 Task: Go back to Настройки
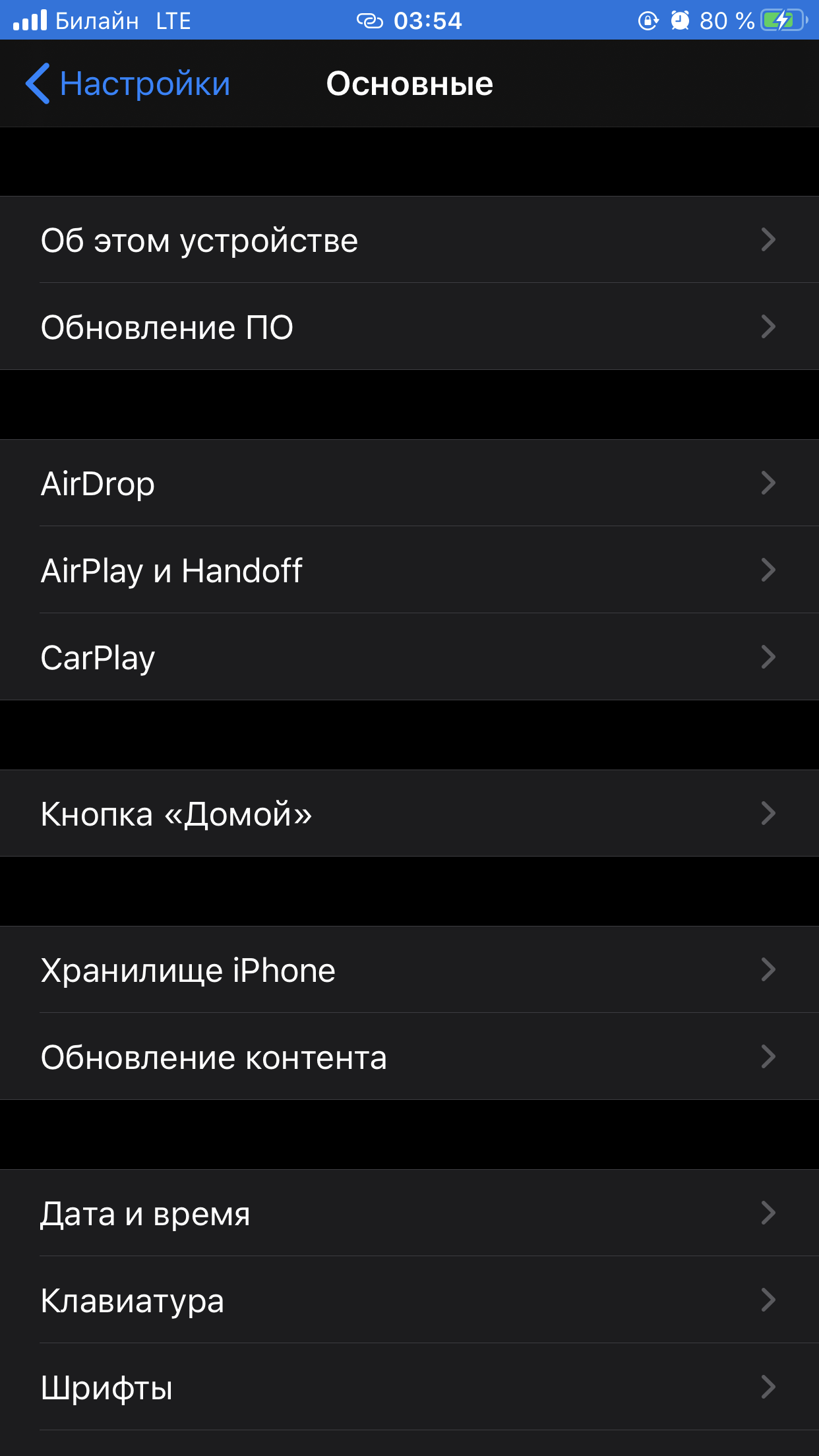click(x=129, y=84)
